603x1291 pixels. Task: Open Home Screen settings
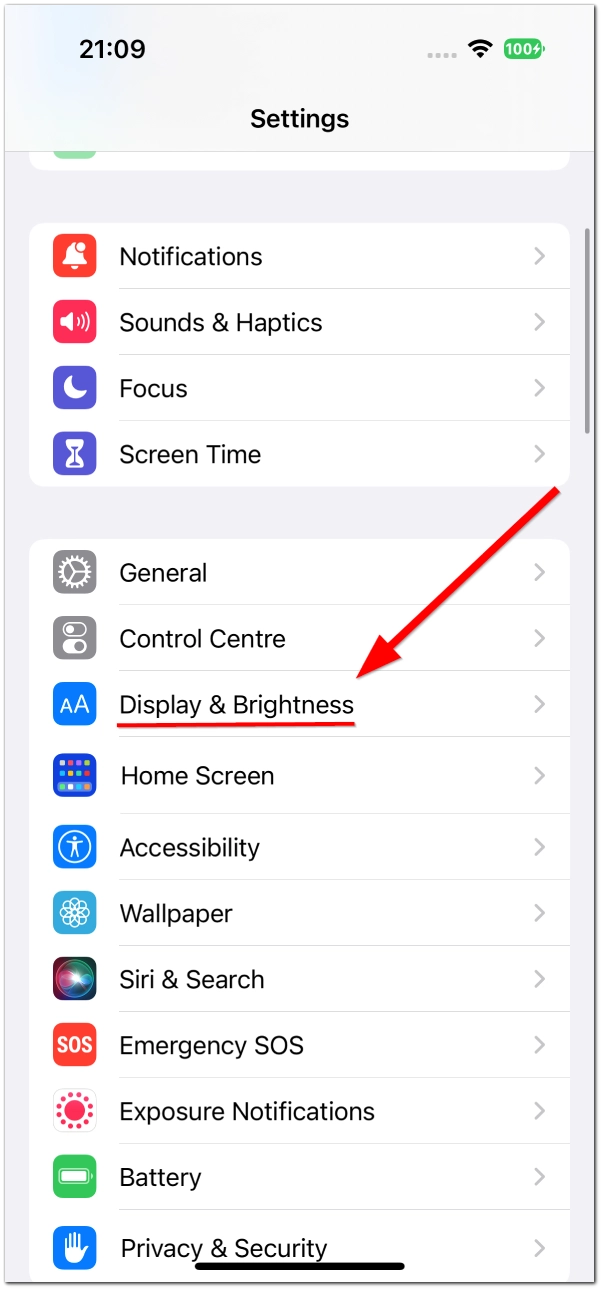point(299,775)
